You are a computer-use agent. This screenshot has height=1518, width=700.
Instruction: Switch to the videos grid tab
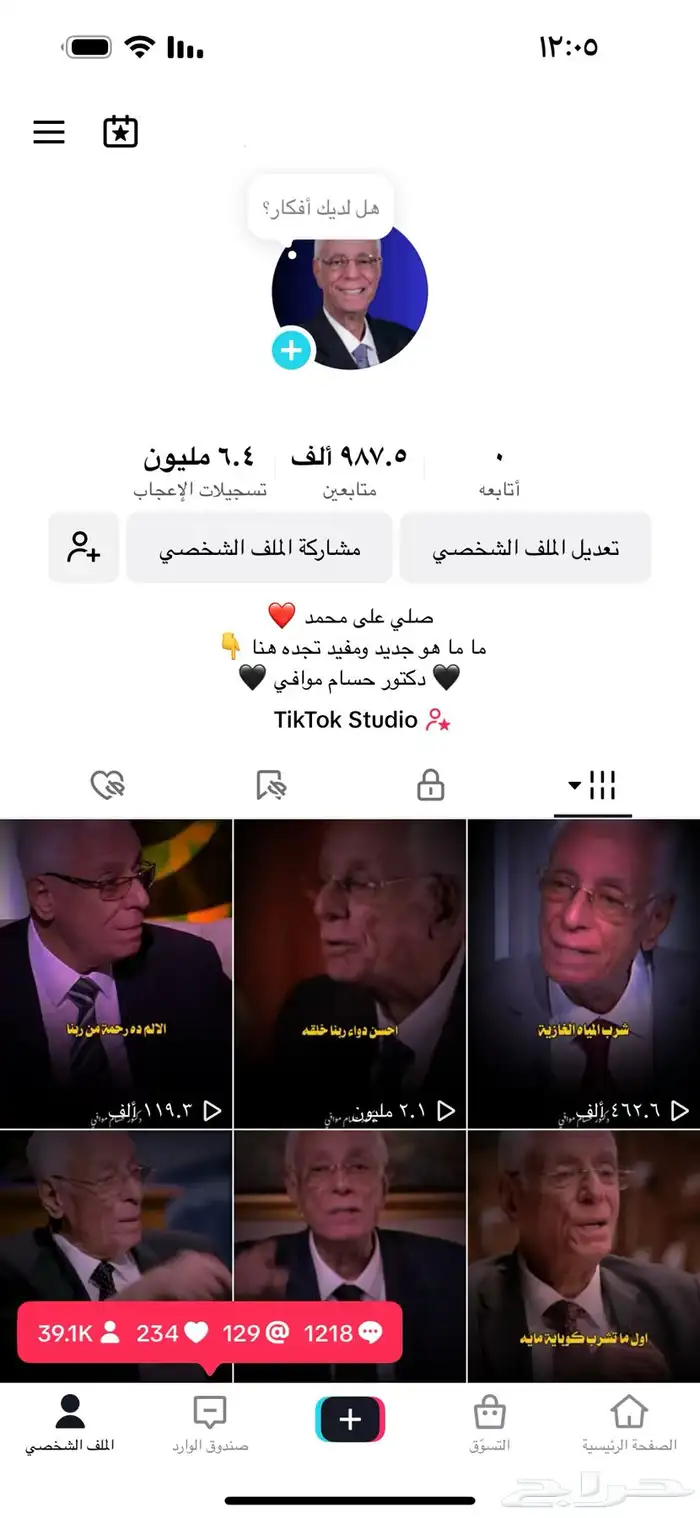click(x=593, y=786)
